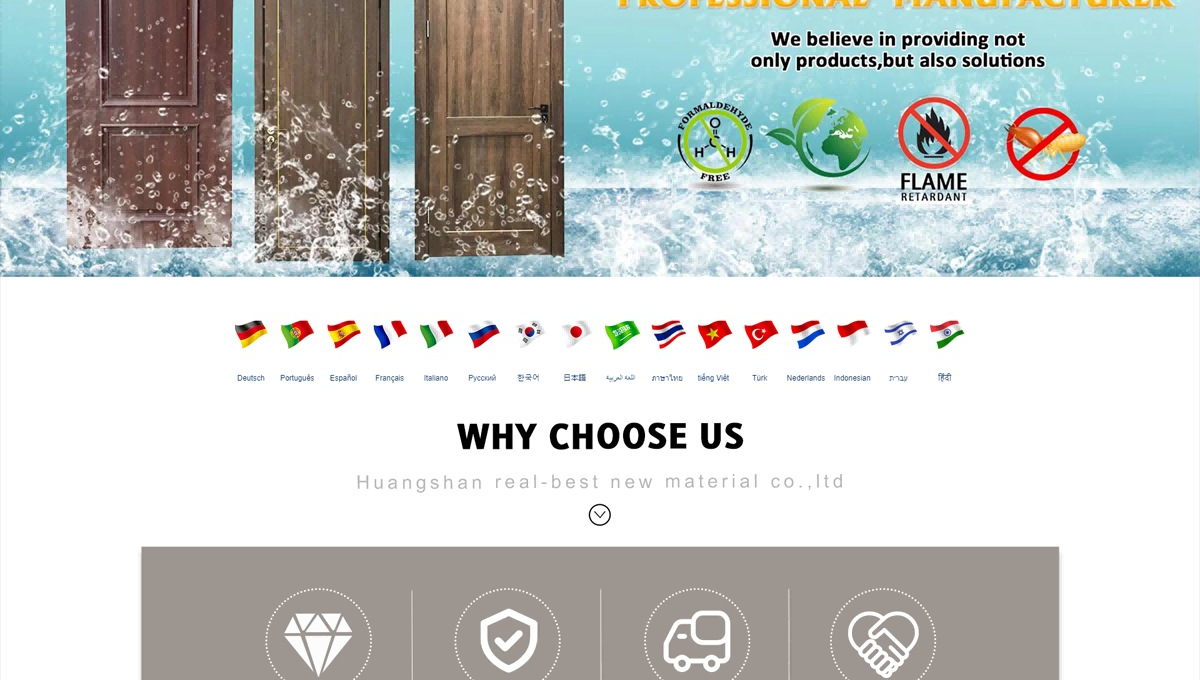Select the Русский language option

pyautogui.click(x=483, y=334)
